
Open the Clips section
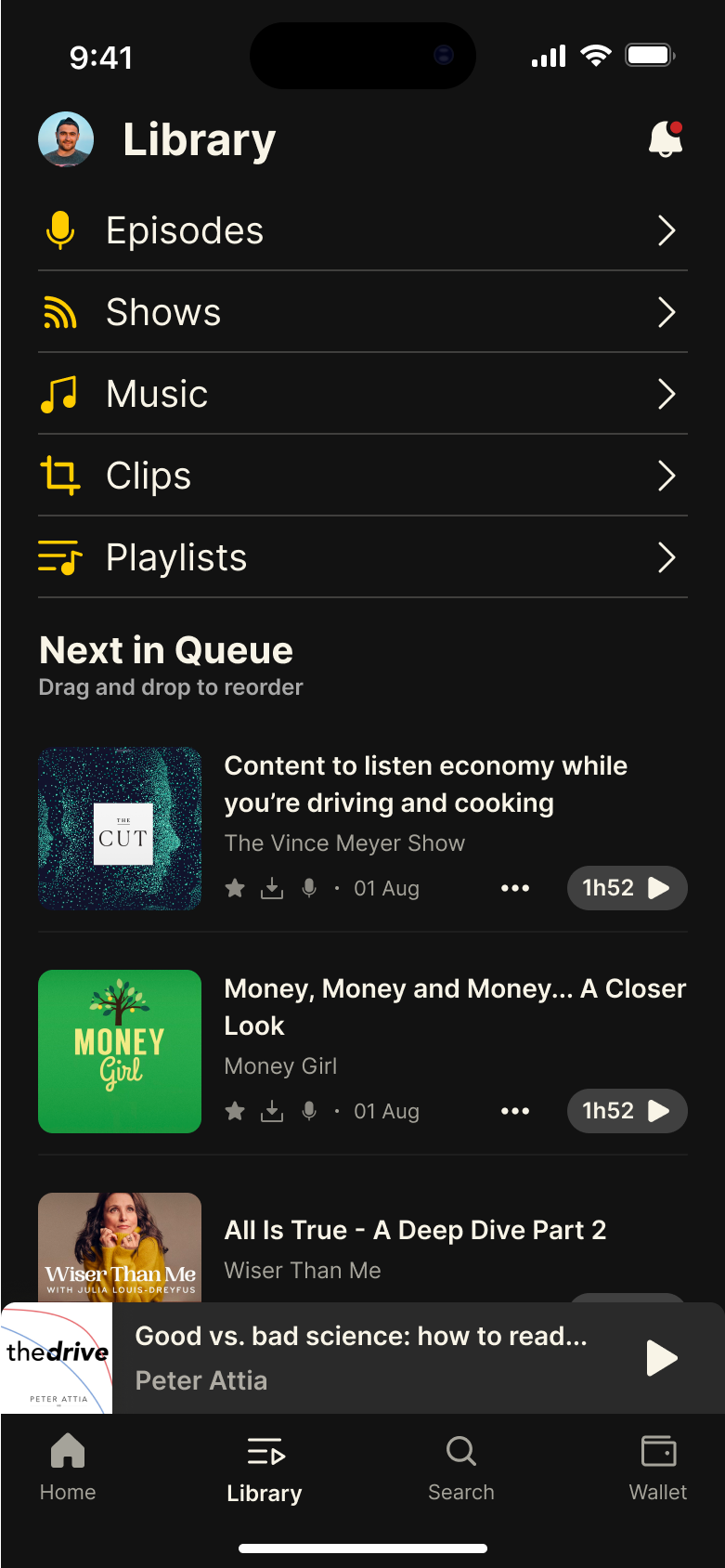[363, 476]
